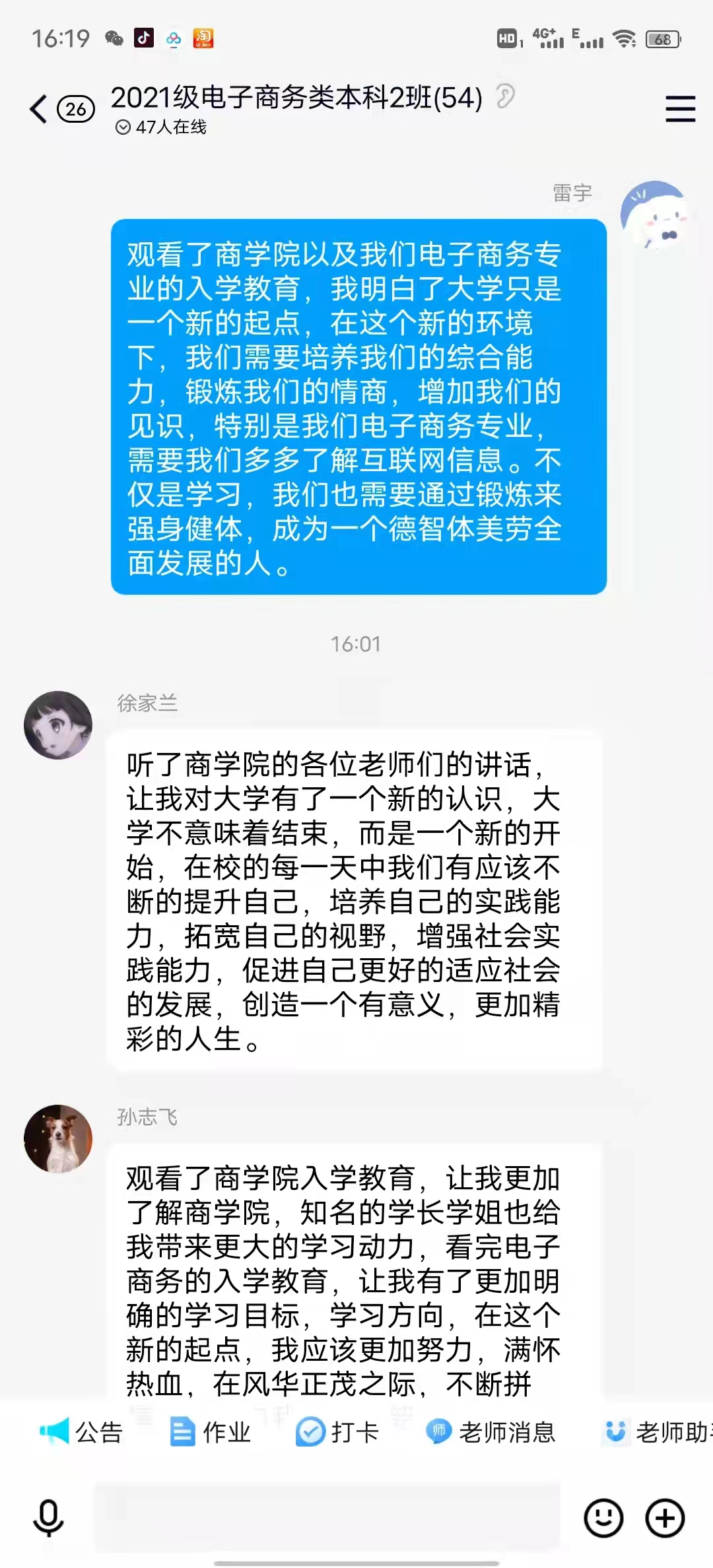
Task: Go back to the chat list
Action: click(x=40, y=109)
